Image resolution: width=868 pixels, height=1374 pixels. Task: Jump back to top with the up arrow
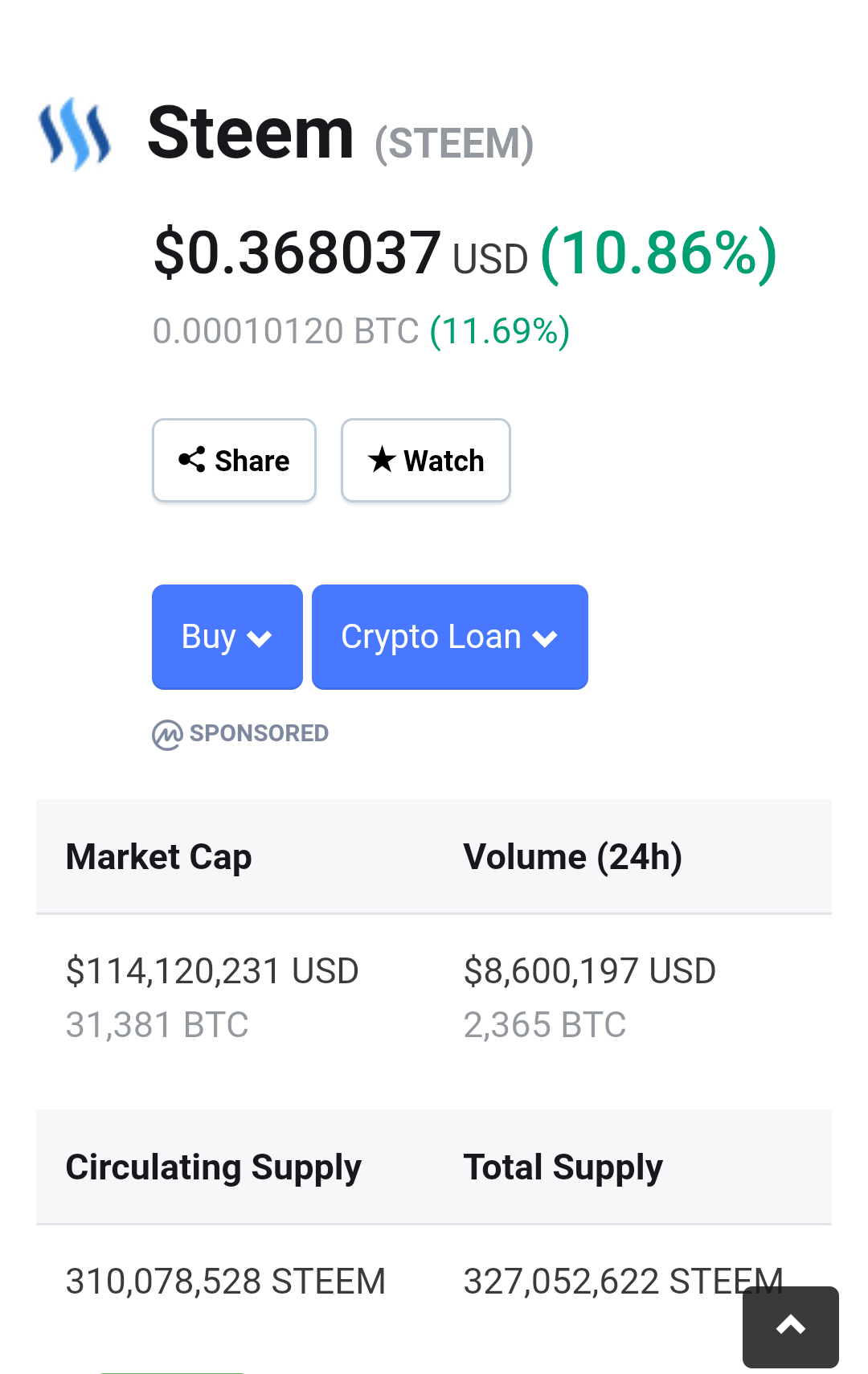(790, 1326)
